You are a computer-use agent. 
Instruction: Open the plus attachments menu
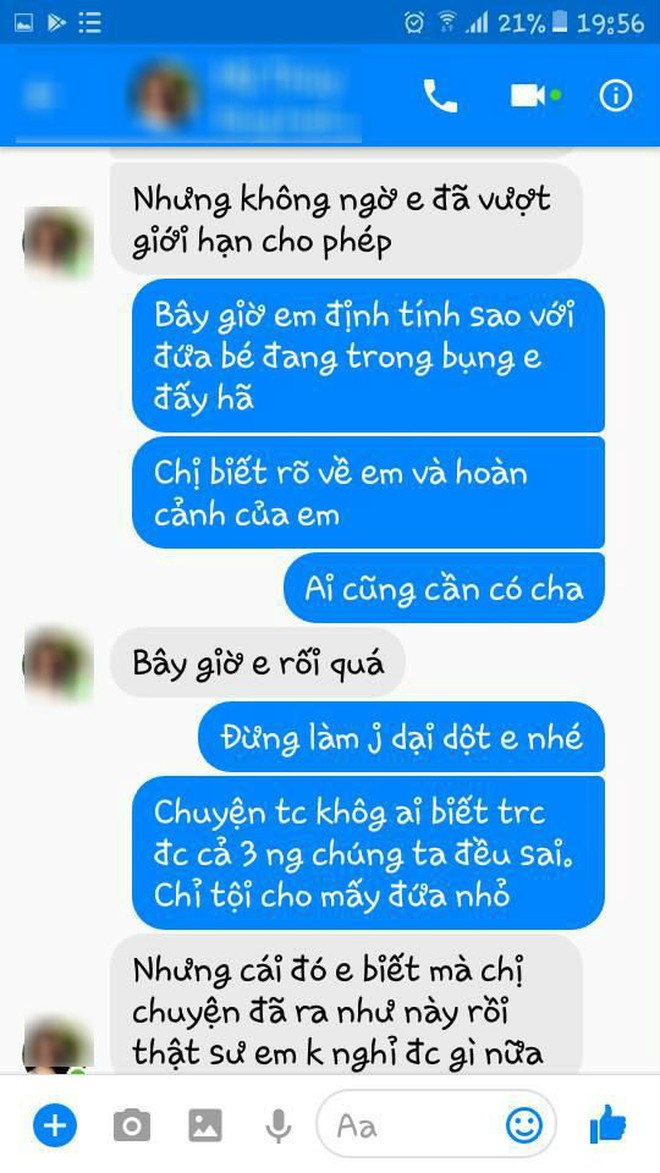click(54, 1126)
